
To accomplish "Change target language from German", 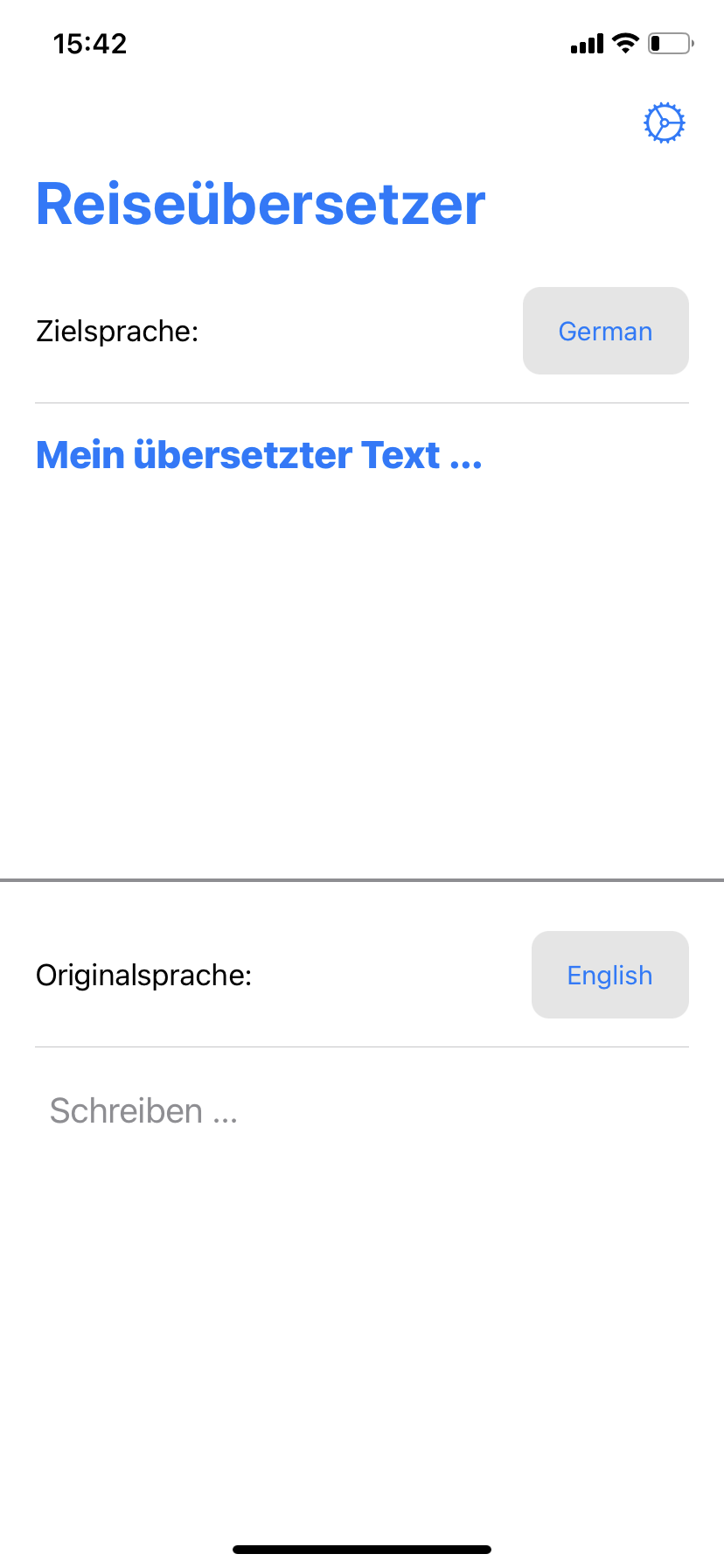I will 606,331.
